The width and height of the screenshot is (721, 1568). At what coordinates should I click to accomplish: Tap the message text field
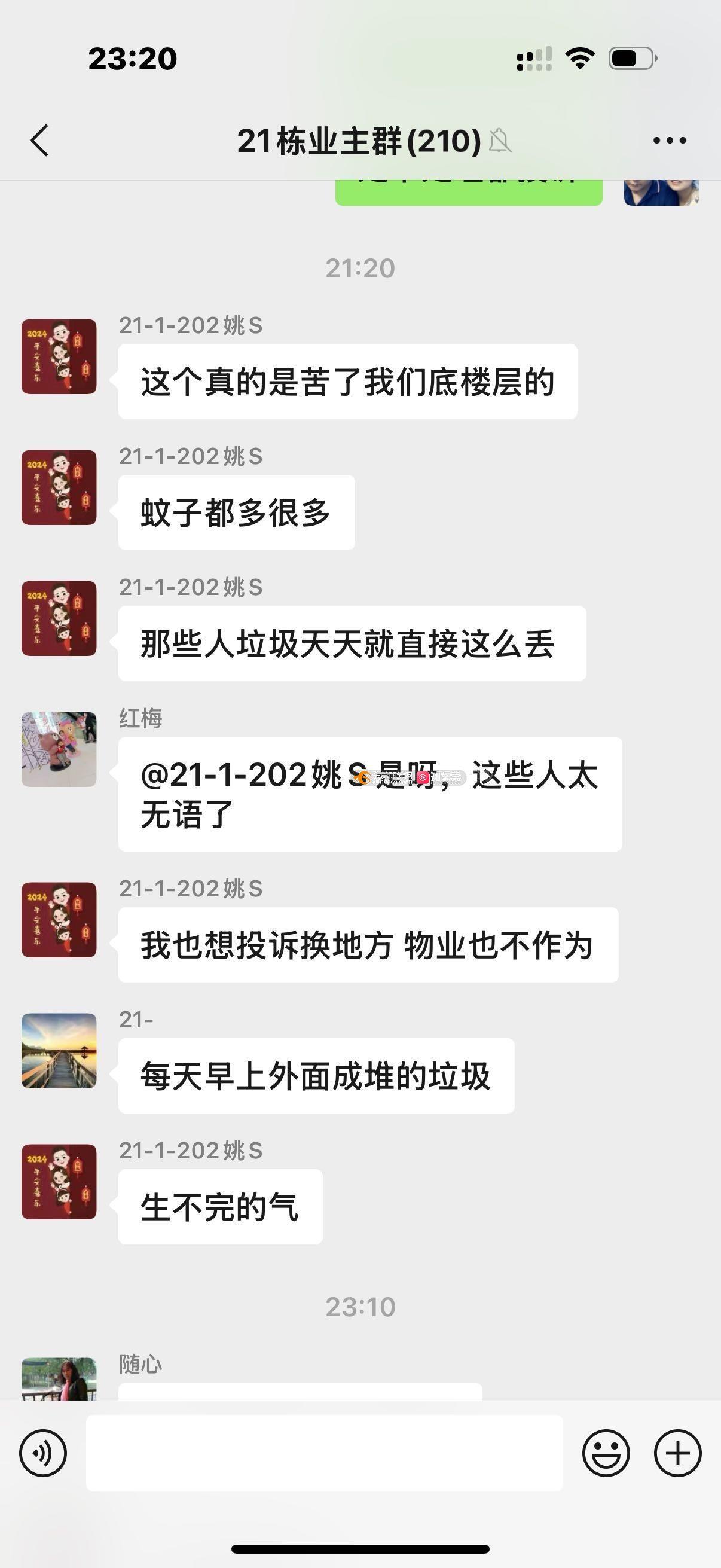pyautogui.click(x=323, y=1453)
